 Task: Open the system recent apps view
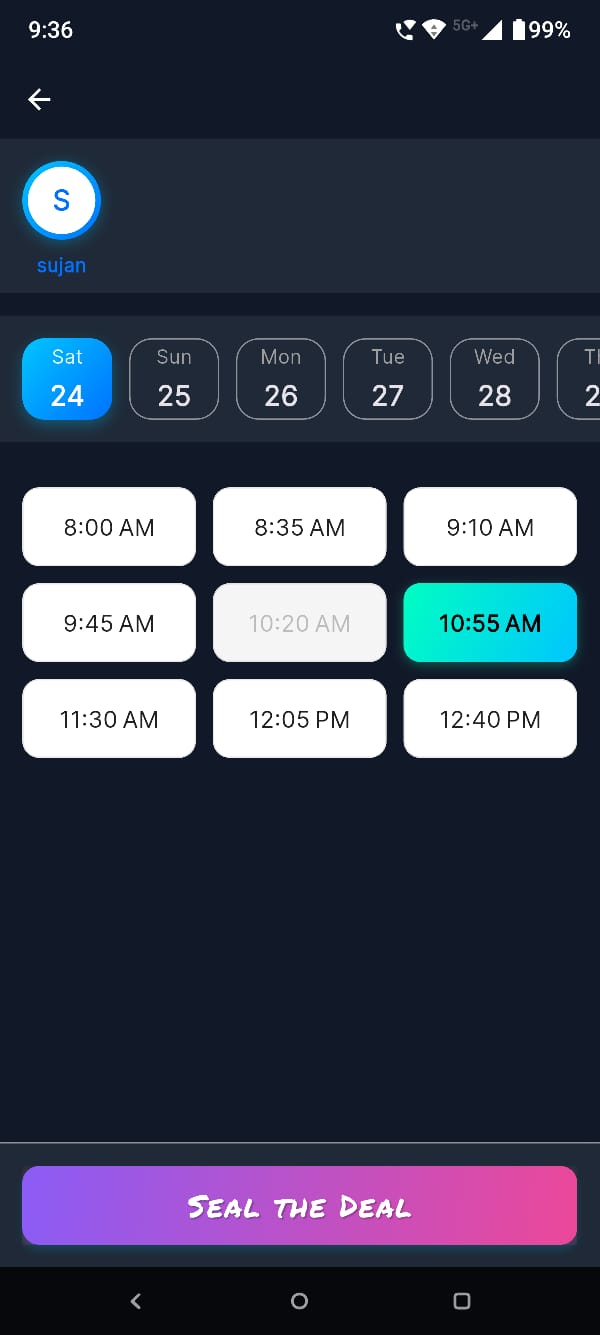coord(461,1301)
